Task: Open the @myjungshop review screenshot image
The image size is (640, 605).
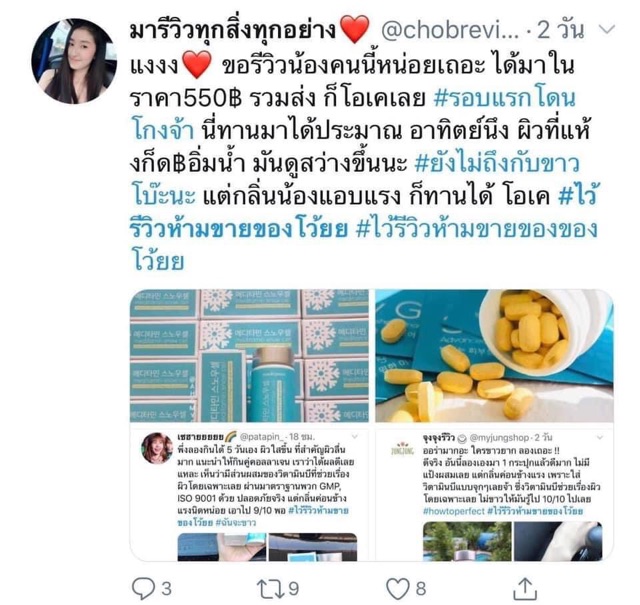Action: click(494, 495)
